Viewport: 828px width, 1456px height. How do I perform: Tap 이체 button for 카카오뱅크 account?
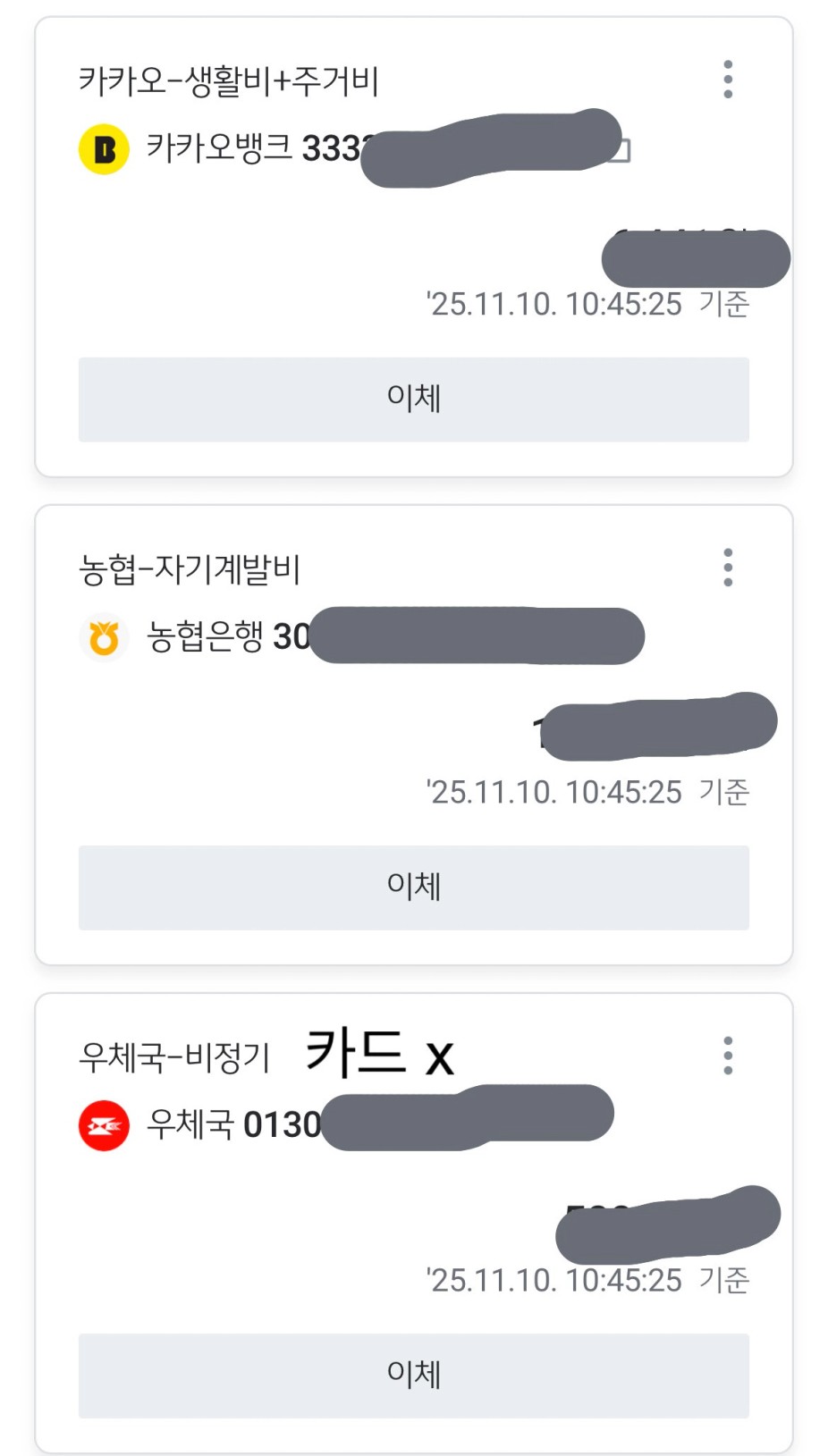414,400
